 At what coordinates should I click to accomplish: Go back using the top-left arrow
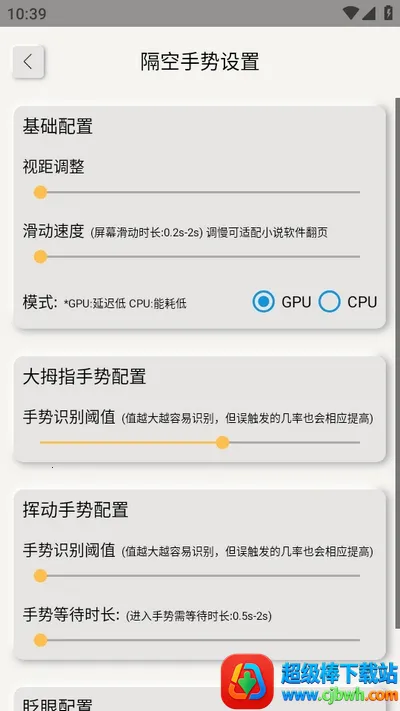tap(28, 62)
